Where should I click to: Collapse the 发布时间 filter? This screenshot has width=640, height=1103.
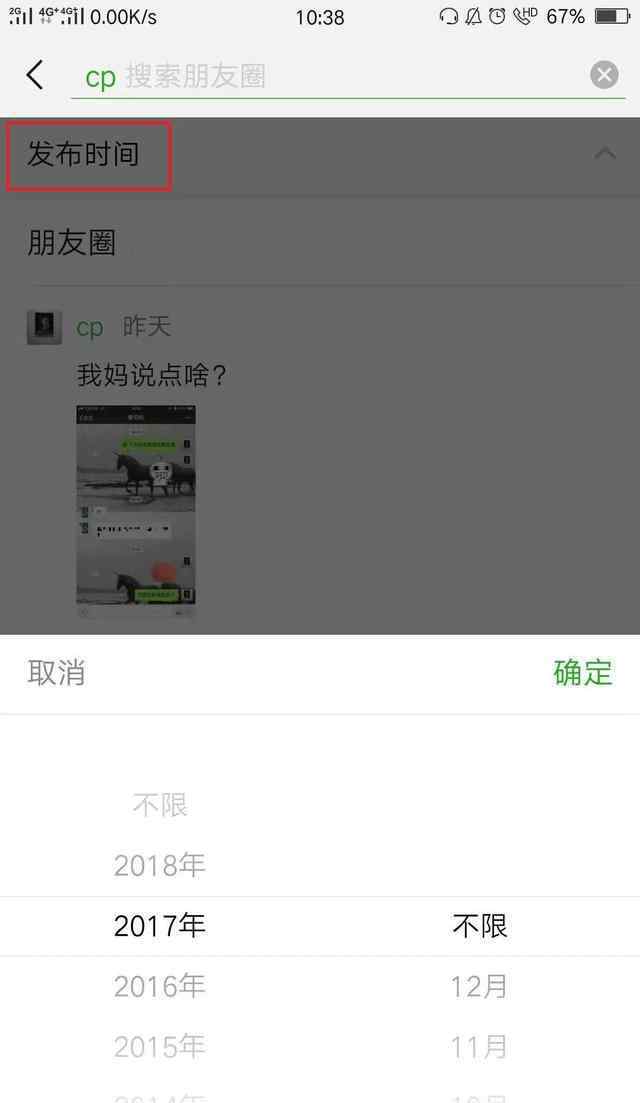[605, 153]
